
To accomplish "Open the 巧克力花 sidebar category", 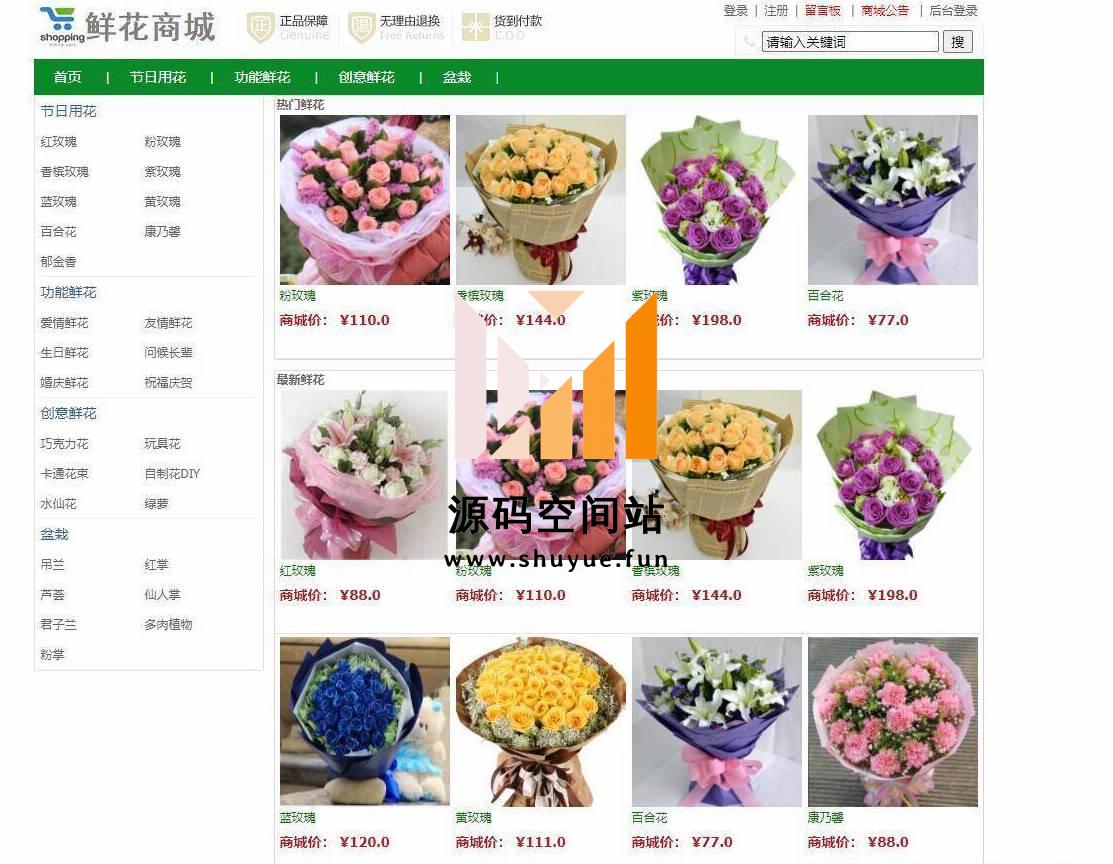I will [65, 444].
